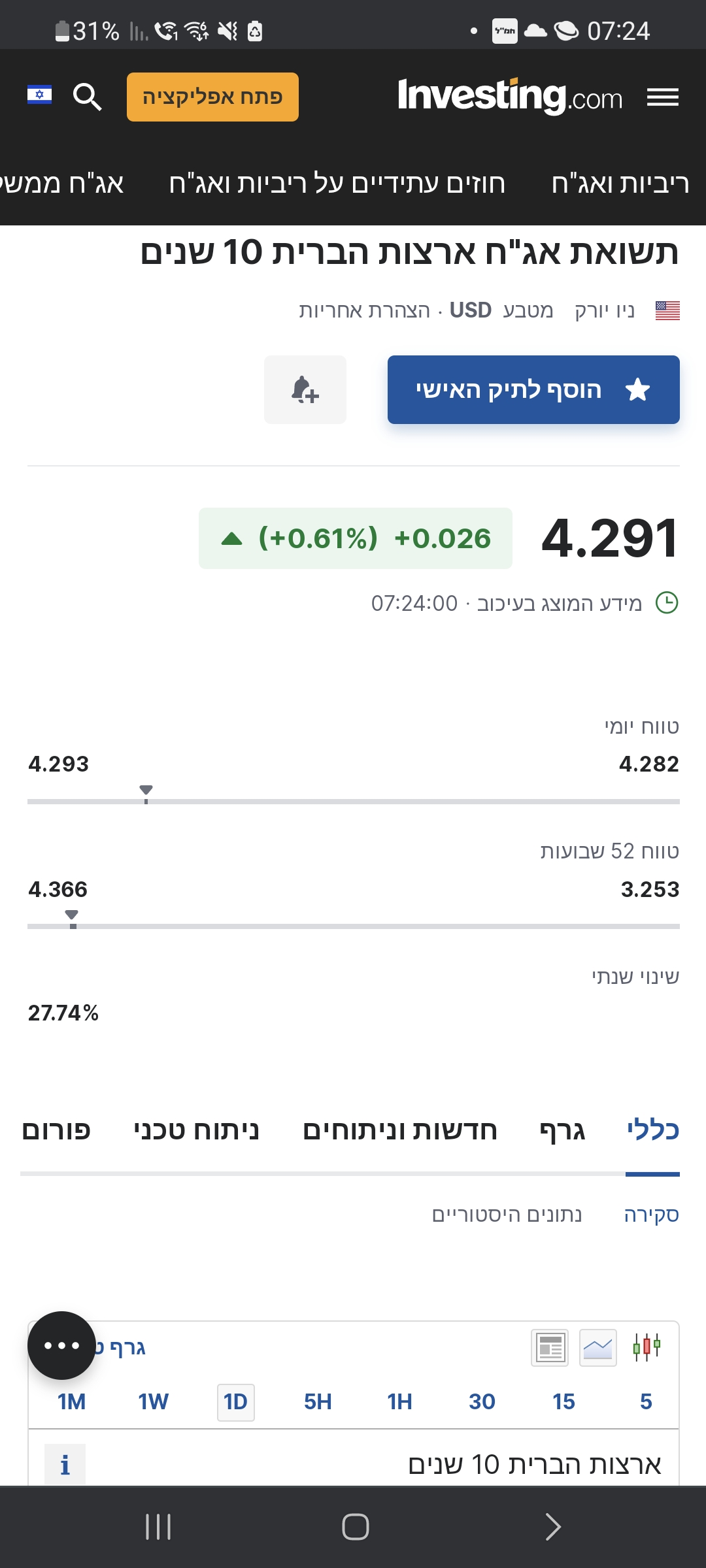Open the 'ריביות ואג"ח' navigation item

tap(620, 184)
